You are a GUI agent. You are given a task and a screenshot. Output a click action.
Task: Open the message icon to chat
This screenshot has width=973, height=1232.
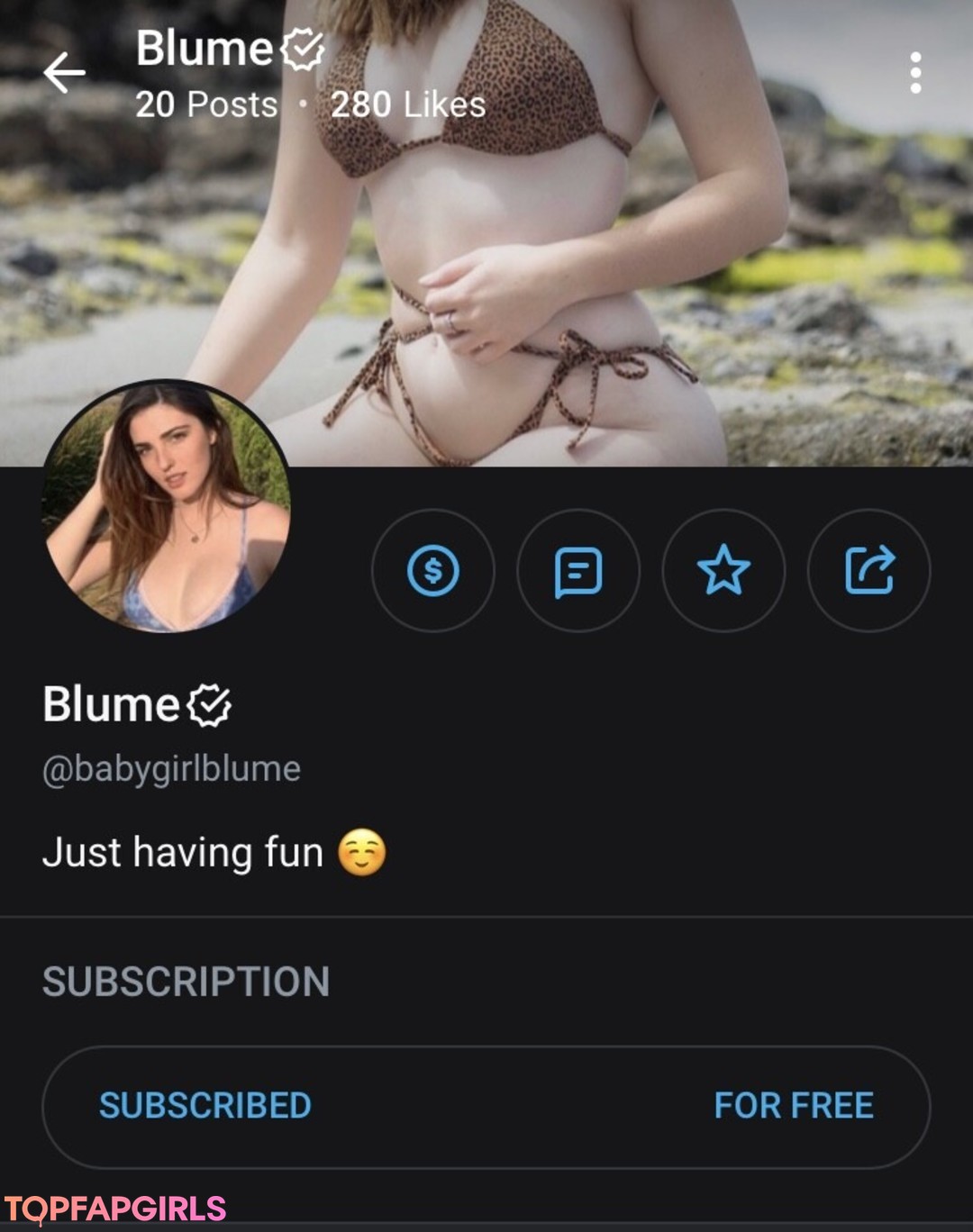(578, 571)
